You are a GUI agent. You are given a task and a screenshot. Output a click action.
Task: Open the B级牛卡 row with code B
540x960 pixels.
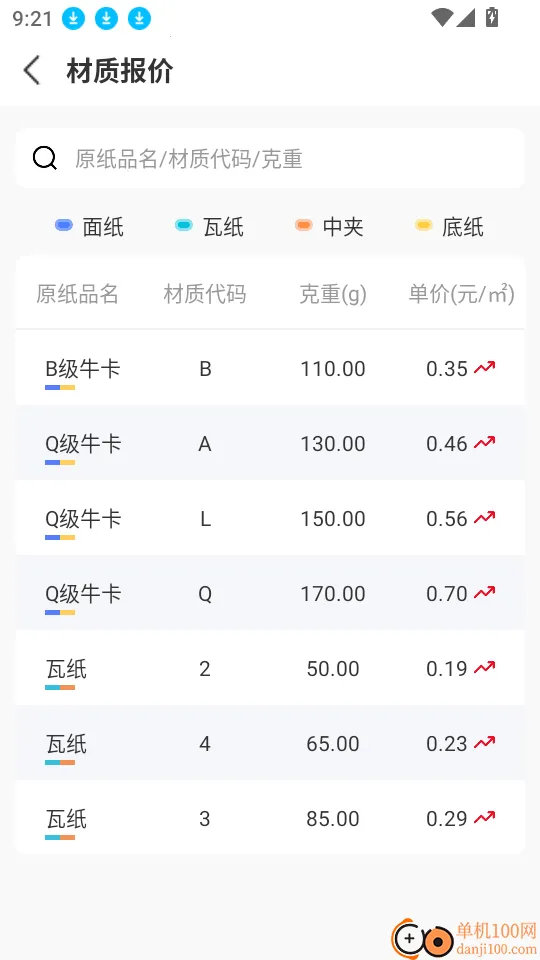pos(269,369)
